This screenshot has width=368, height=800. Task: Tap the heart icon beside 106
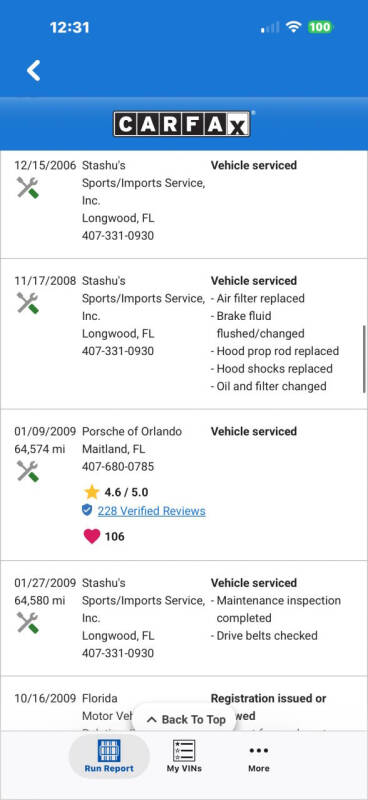92,536
